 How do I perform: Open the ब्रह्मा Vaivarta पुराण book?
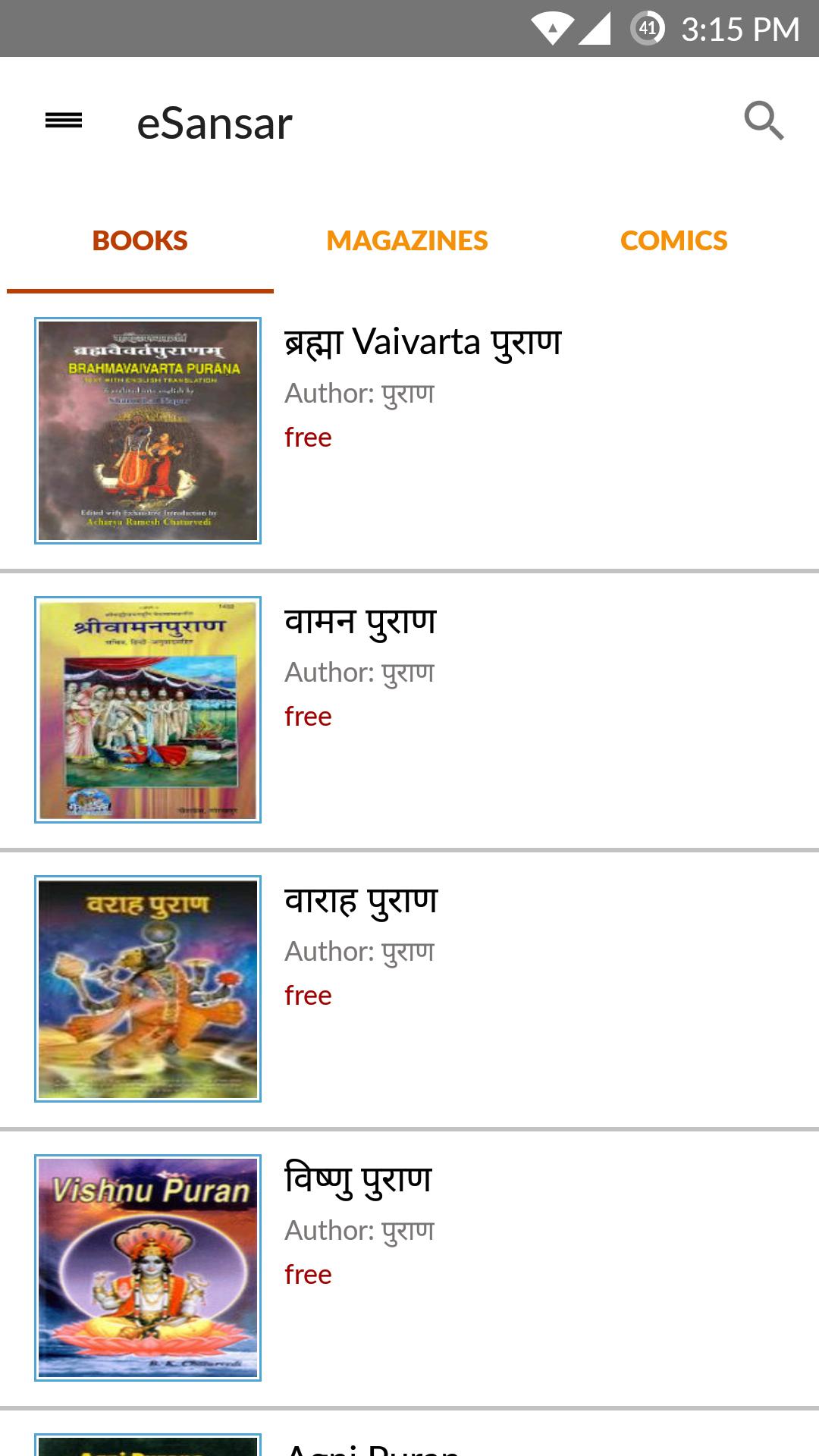(422, 343)
